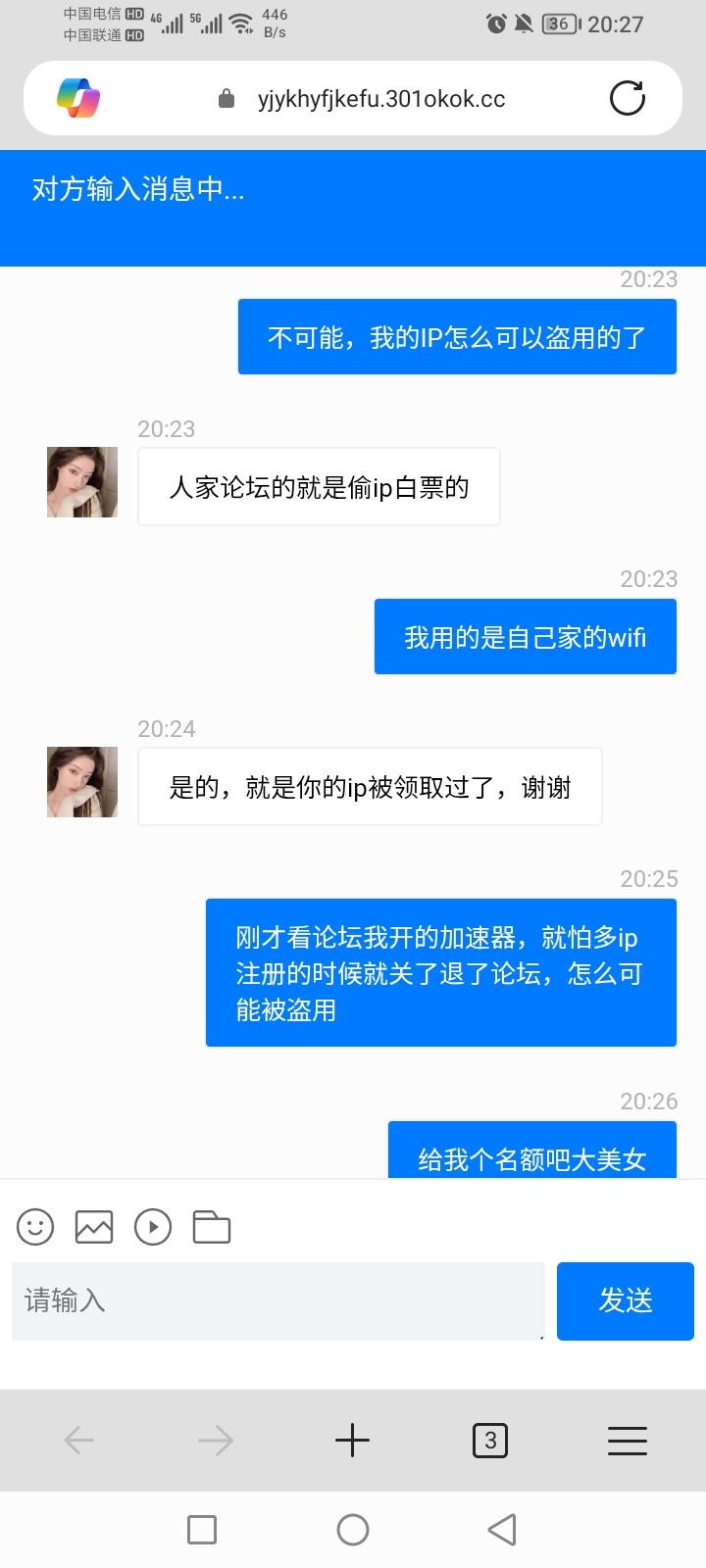Go to the phone's home screen
This screenshot has height=1568, width=706.
pos(353,1529)
